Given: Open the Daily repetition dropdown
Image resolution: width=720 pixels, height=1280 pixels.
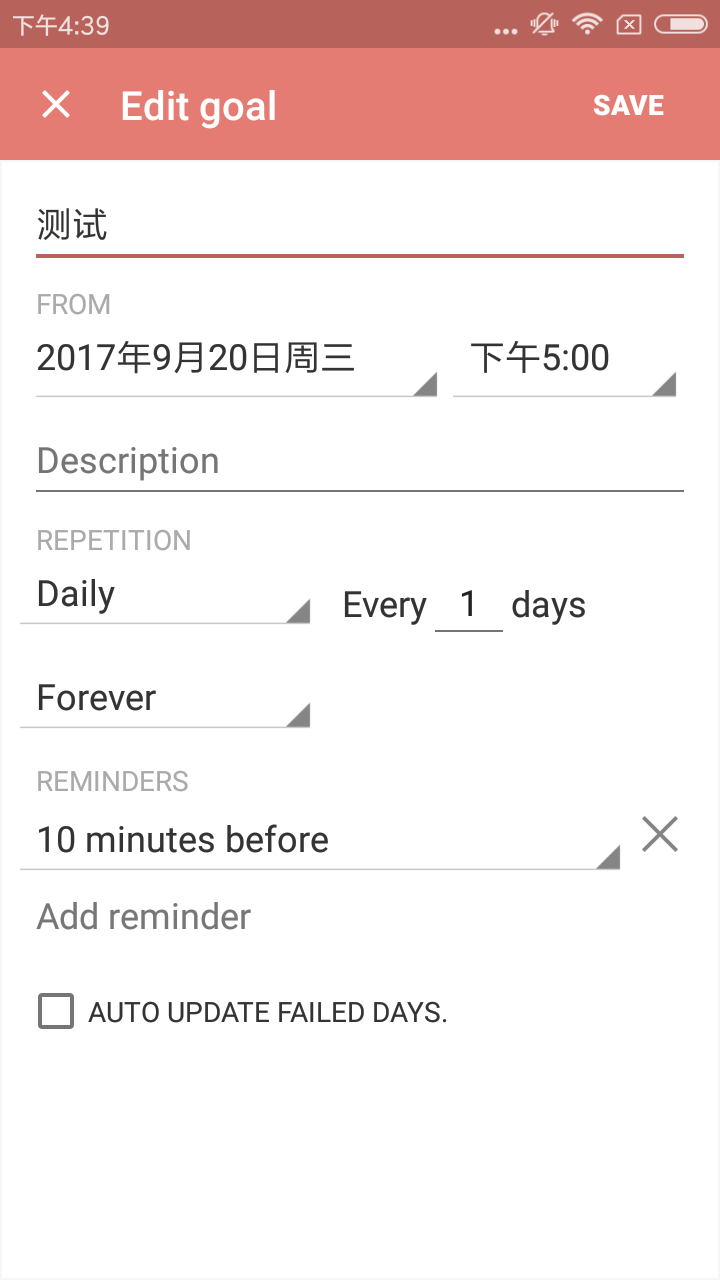Looking at the screenshot, I should (x=165, y=597).
